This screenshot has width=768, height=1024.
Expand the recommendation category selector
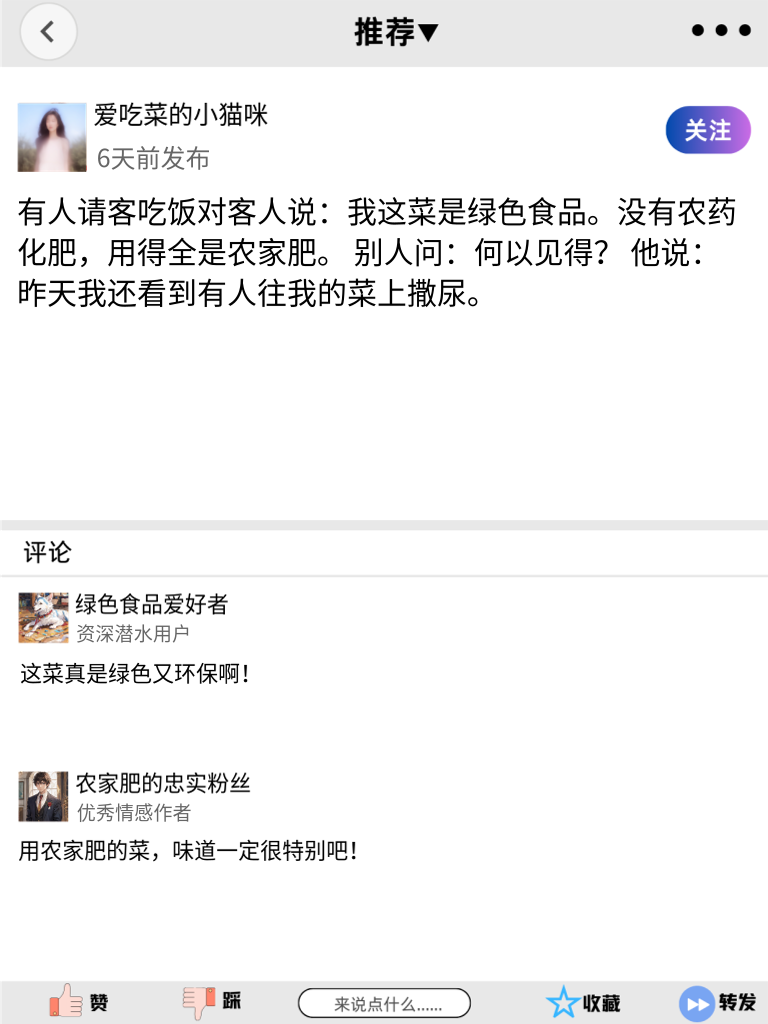pos(397,31)
